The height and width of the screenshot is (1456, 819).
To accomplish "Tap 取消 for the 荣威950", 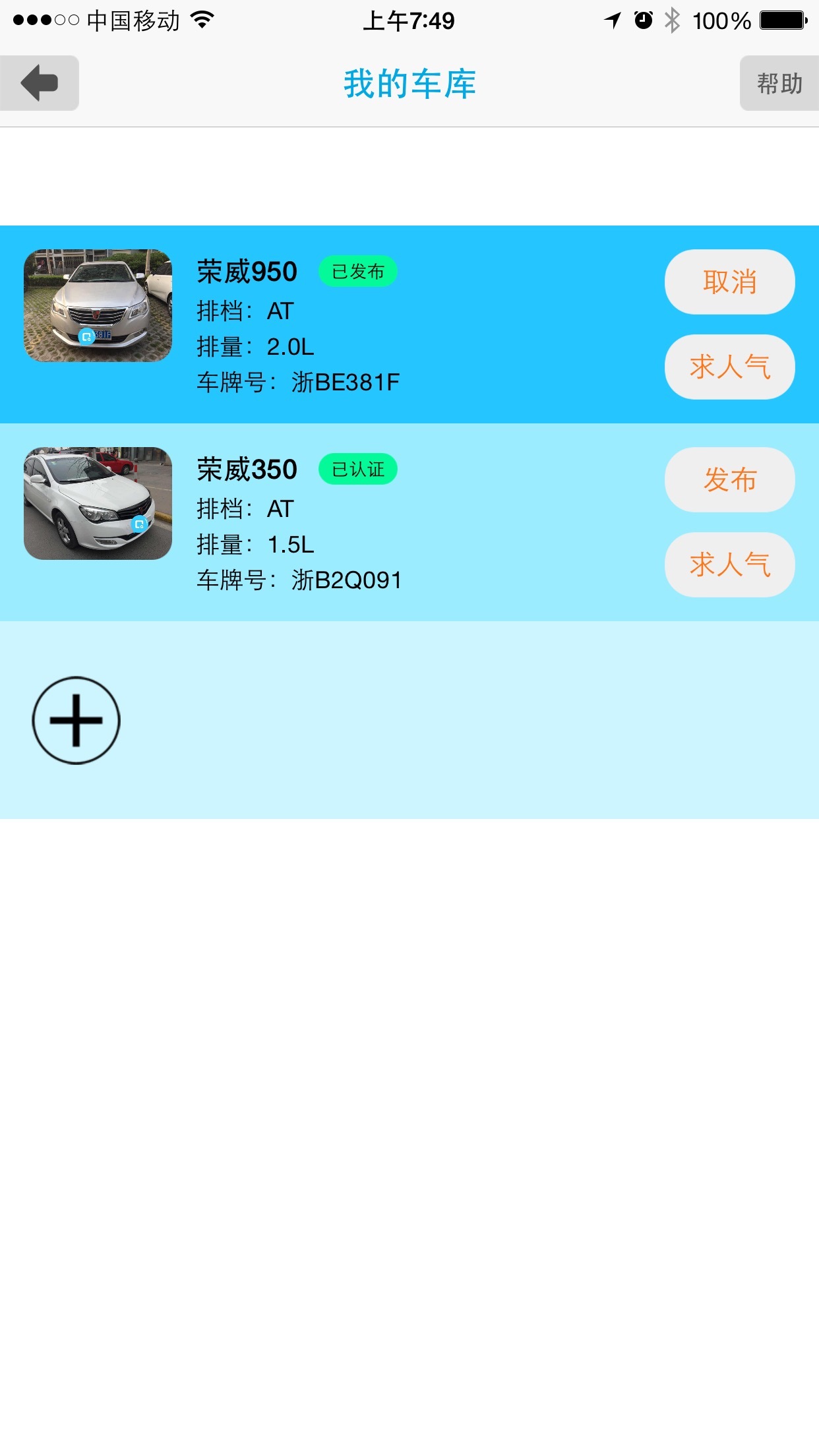I will [729, 282].
